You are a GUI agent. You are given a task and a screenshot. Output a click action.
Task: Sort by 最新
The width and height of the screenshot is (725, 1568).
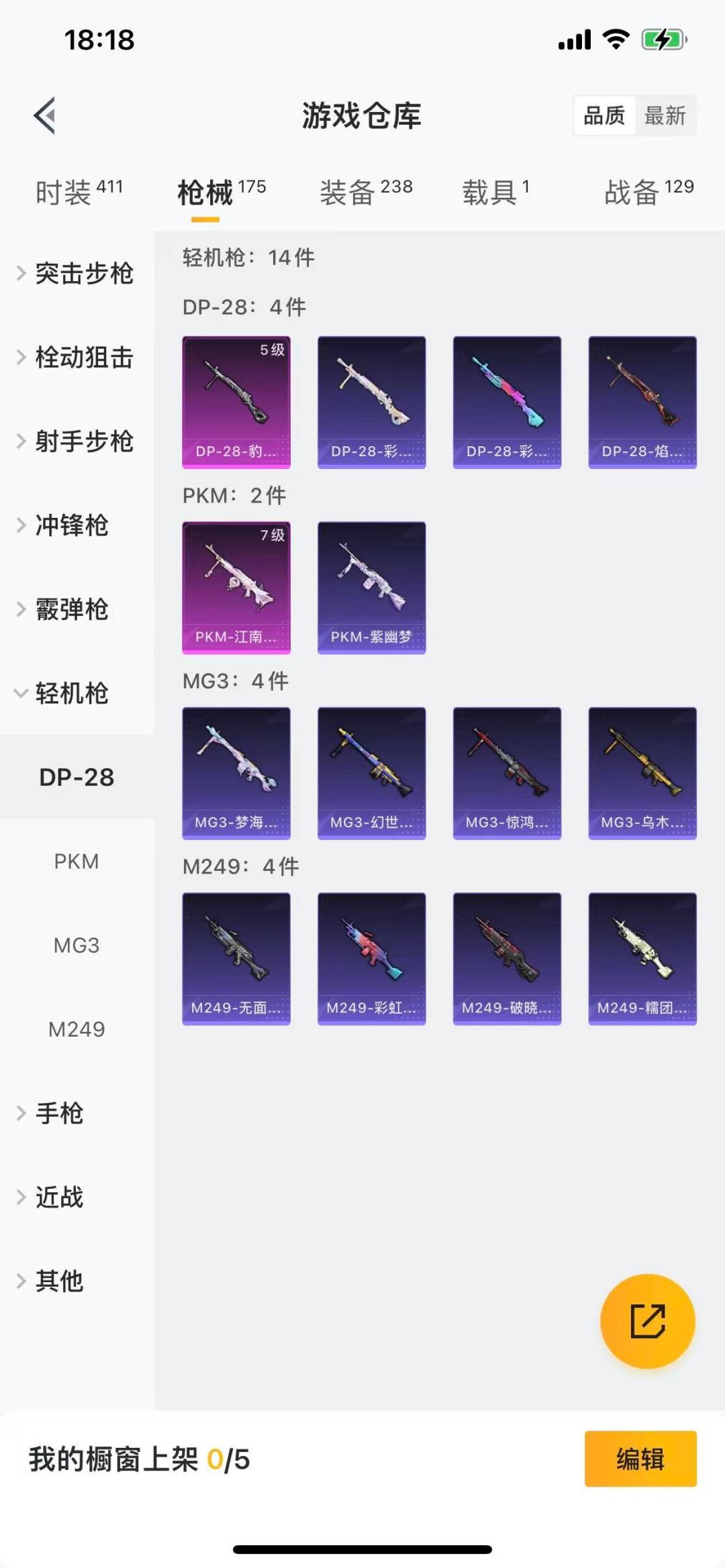665,115
